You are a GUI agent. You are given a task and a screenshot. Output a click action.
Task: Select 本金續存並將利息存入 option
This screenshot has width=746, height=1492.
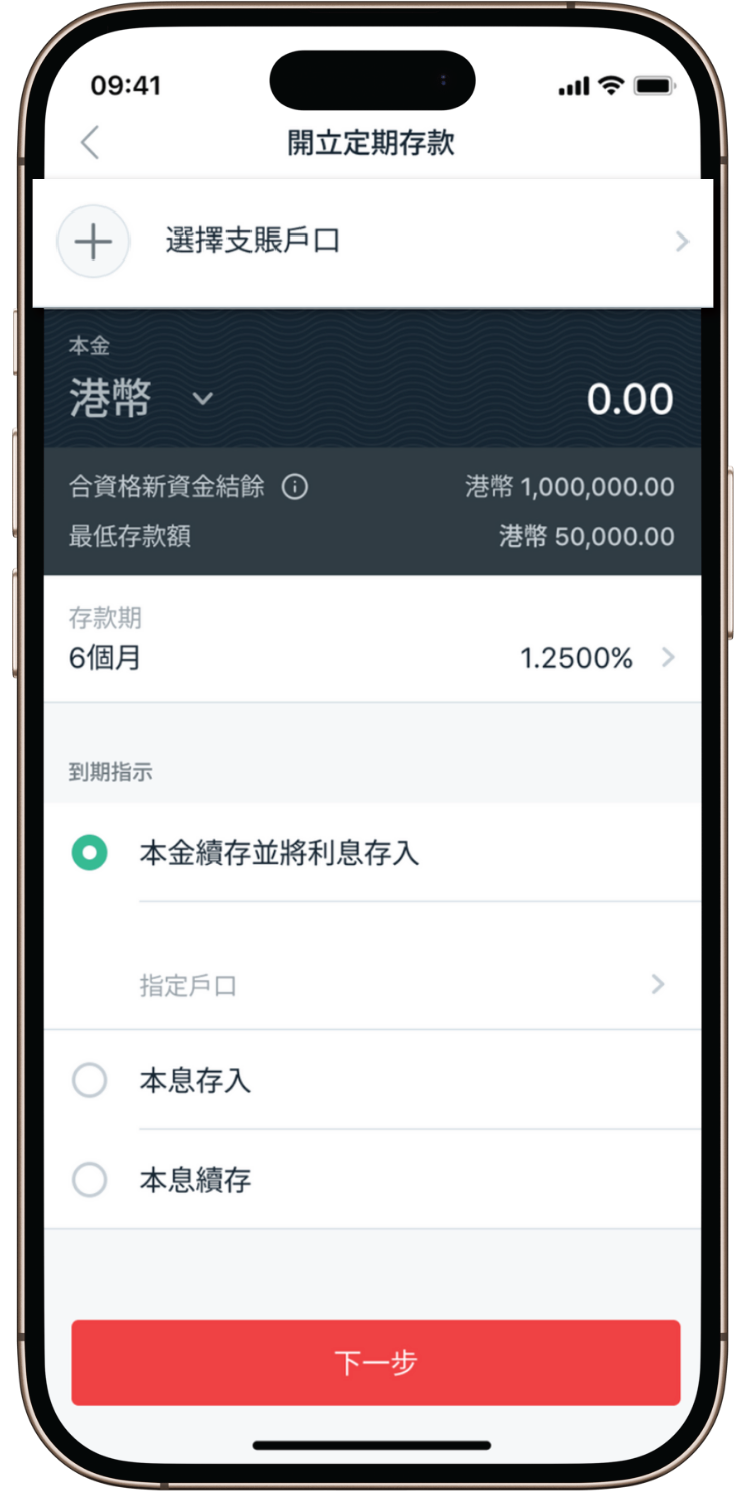(x=90, y=853)
